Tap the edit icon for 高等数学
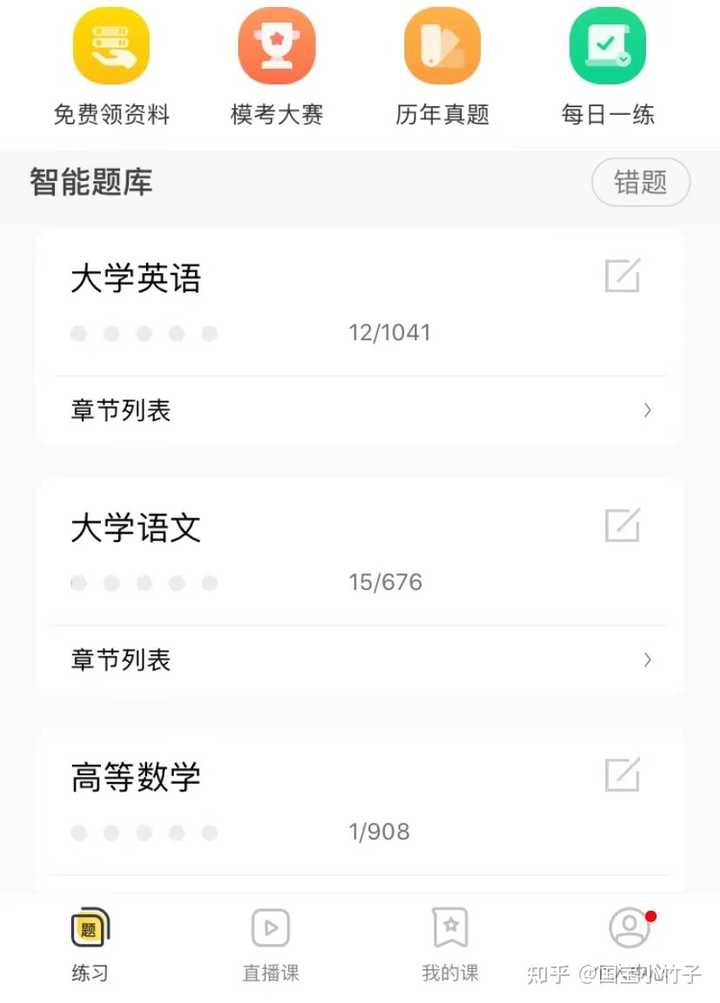Viewport: 720px width, 1003px height. [x=622, y=775]
